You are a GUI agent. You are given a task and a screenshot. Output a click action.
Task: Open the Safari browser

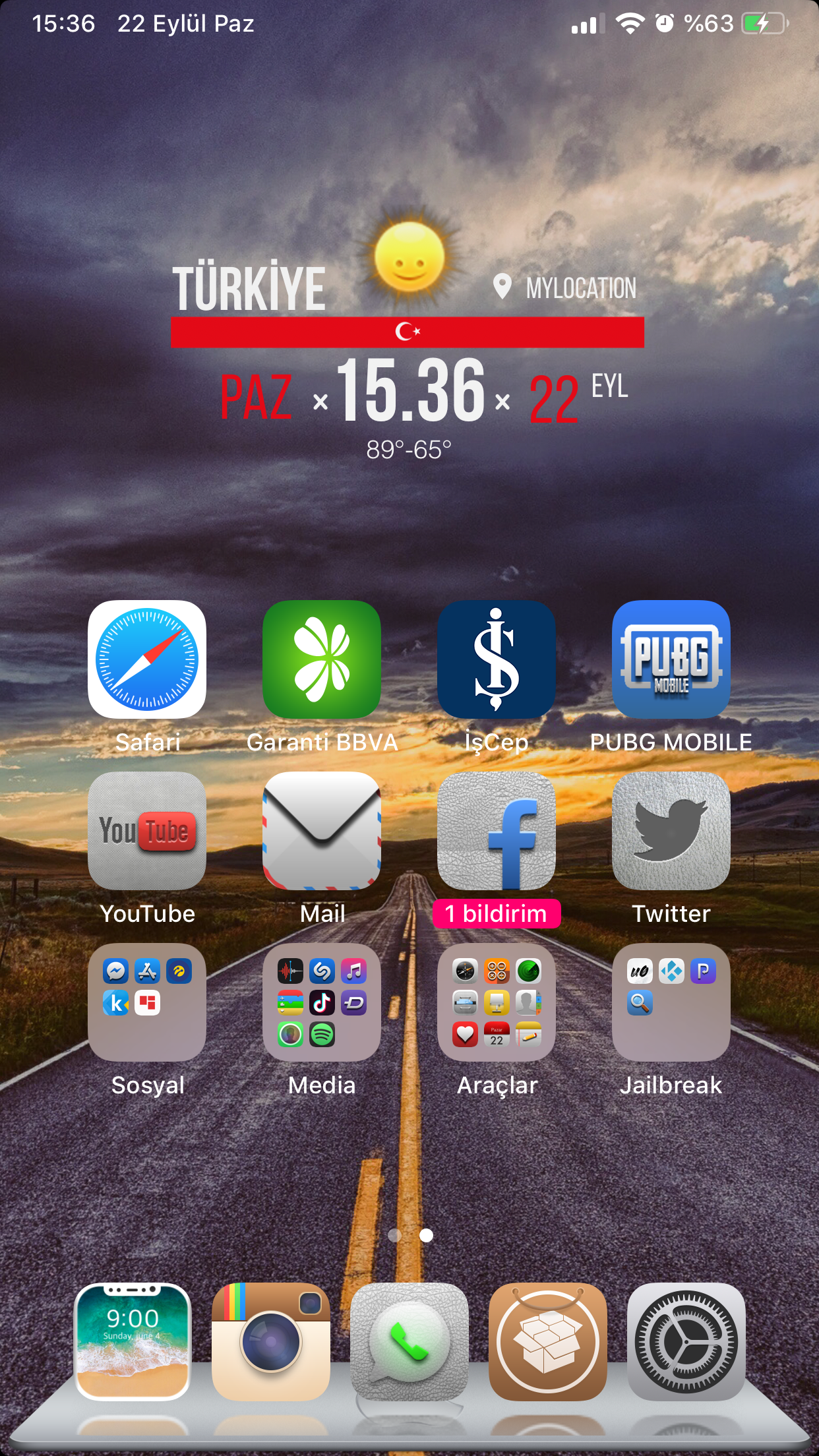click(x=147, y=659)
